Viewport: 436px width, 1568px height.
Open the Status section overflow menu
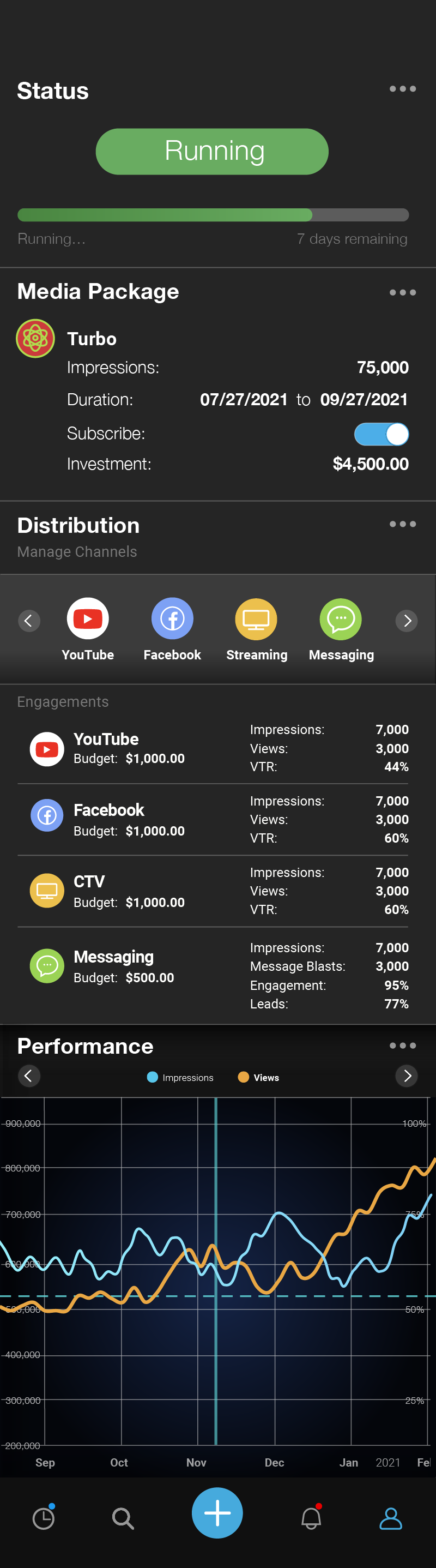tap(403, 89)
